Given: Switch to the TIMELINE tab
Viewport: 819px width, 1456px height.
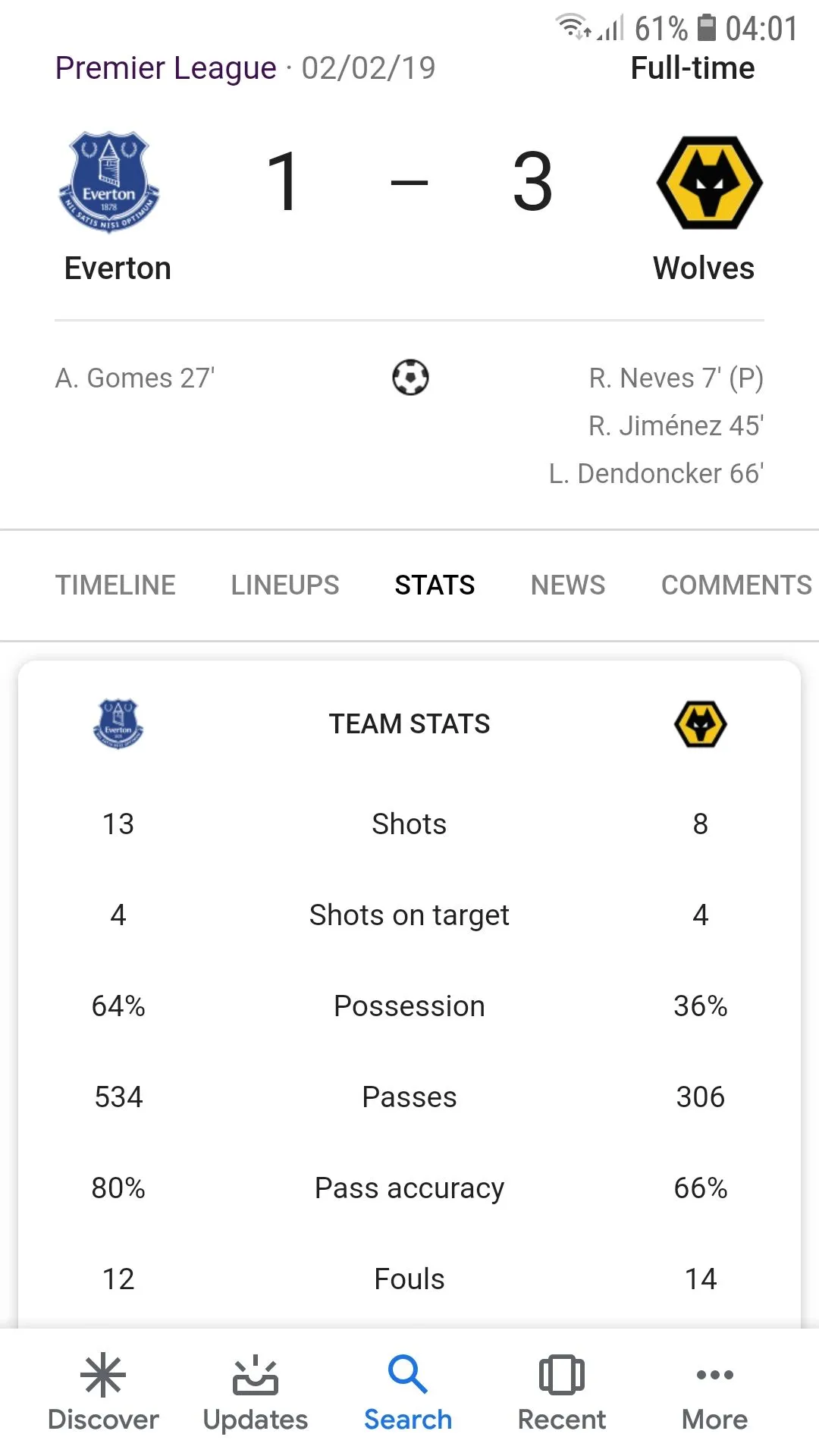Looking at the screenshot, I should pos(115,585).
